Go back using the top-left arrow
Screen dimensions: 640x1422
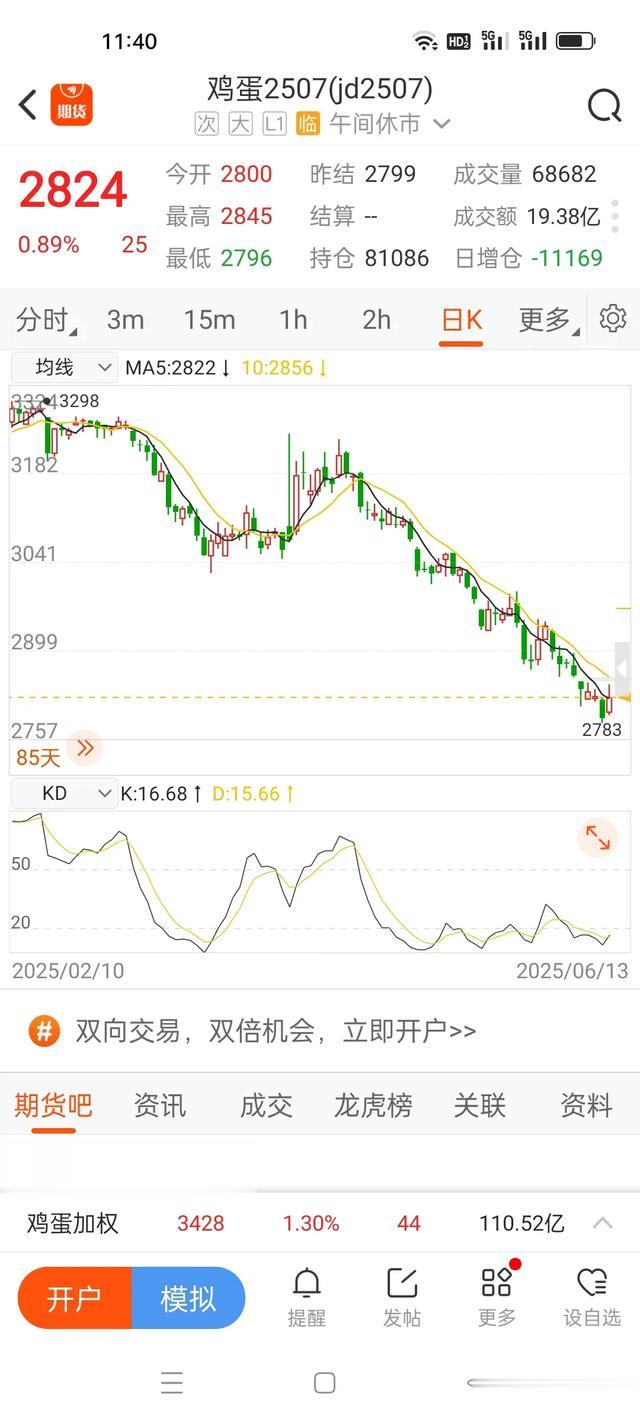pos(28,104)
